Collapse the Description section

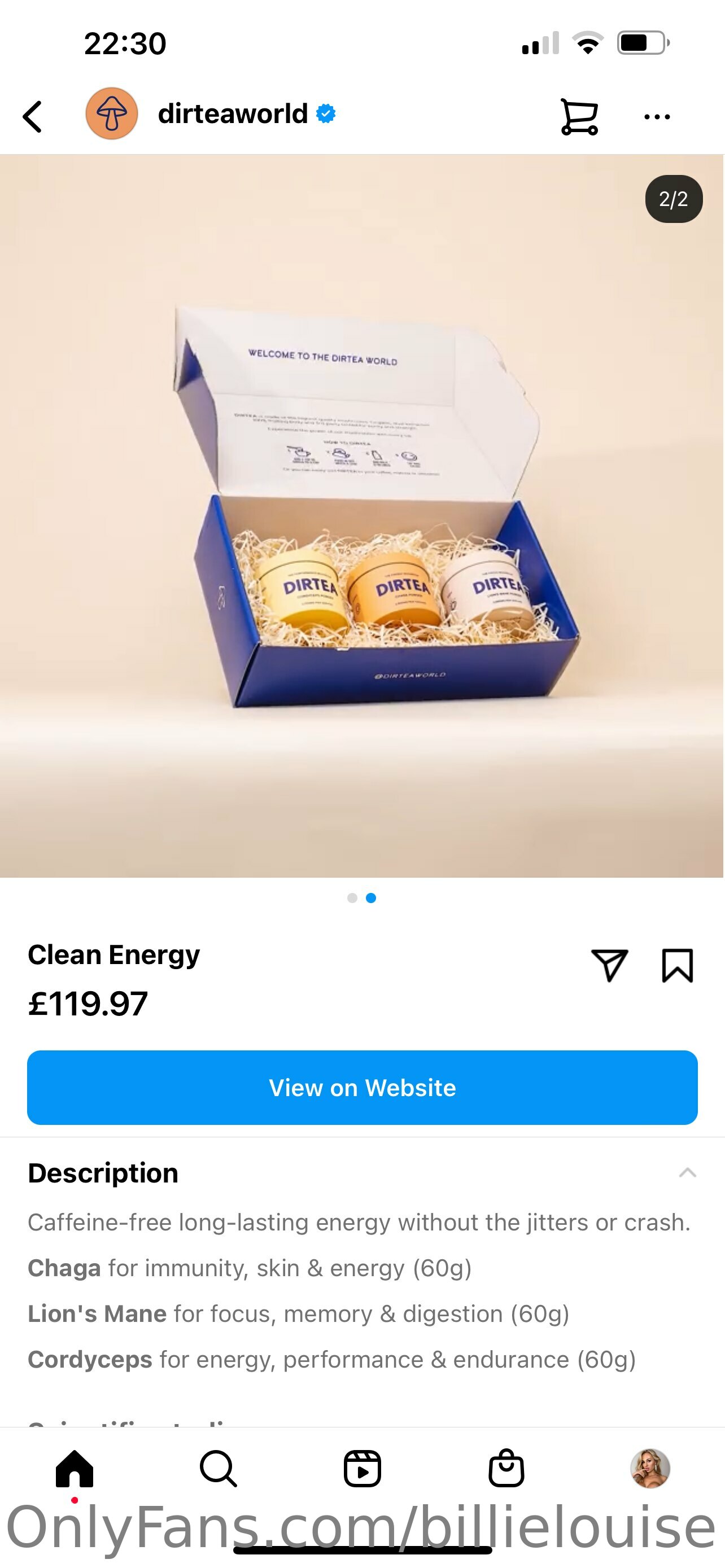[x=687, y=1172]
